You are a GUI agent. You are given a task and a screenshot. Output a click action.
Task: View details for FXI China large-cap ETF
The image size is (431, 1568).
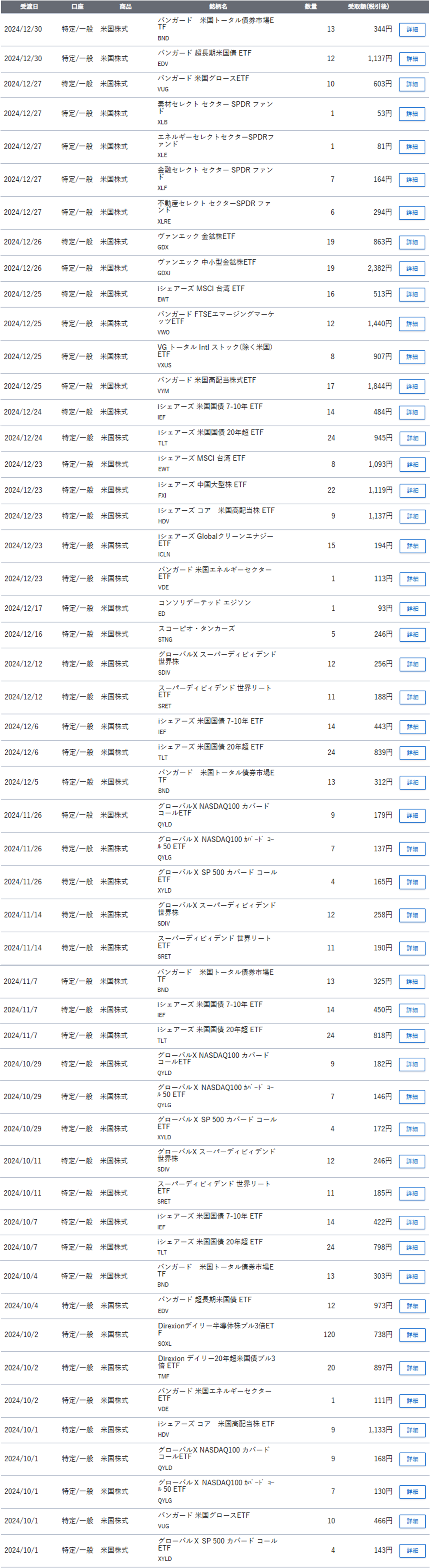pos(412,491)
